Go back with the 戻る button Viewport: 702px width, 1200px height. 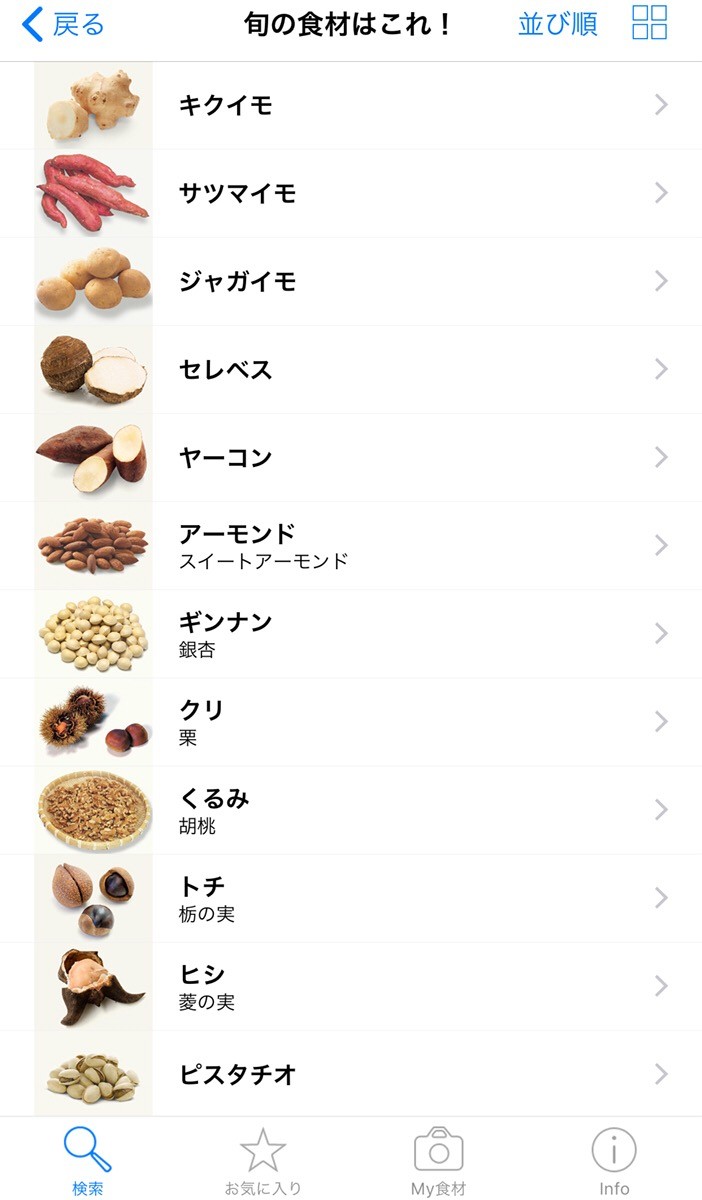pyautogui.click(x=62, y=24)
